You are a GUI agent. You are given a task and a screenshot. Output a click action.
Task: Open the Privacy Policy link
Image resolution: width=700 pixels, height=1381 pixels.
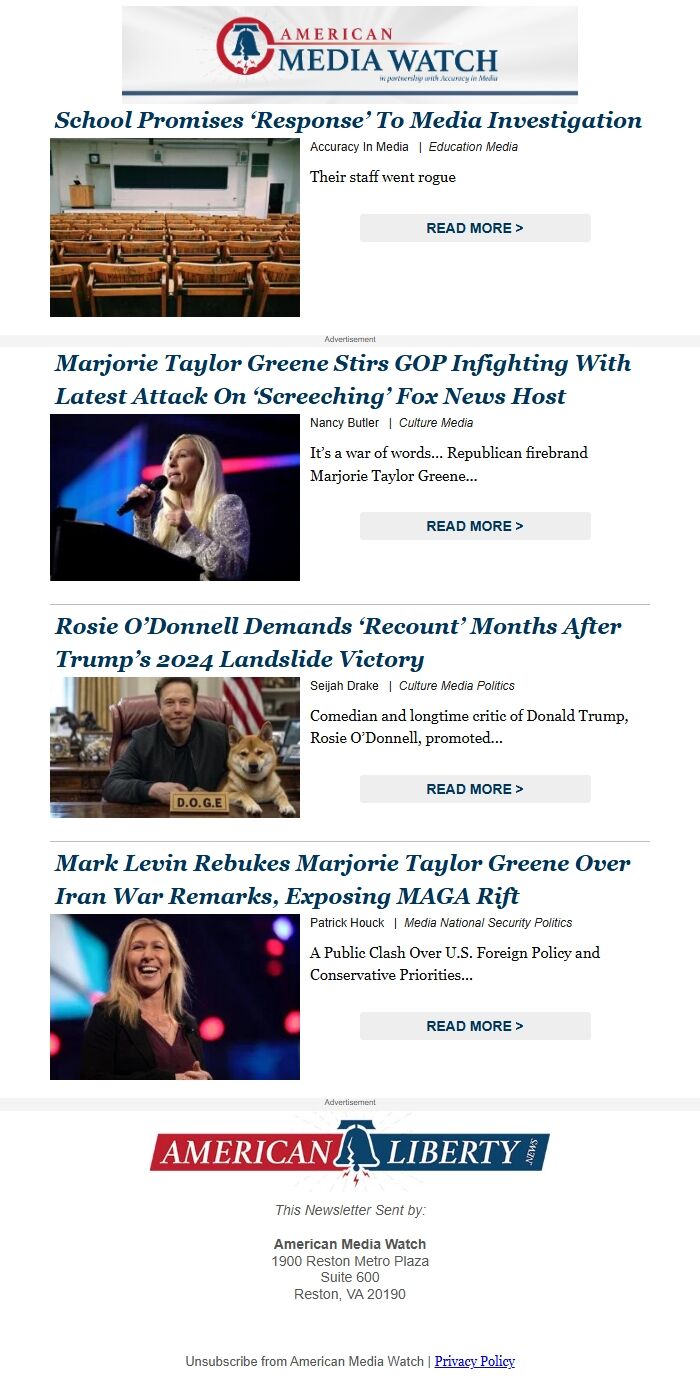tap(474, 1361)
